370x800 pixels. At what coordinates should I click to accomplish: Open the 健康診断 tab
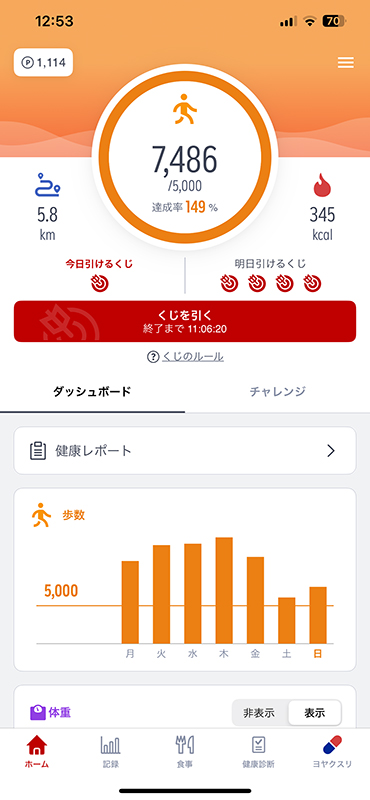258,752
